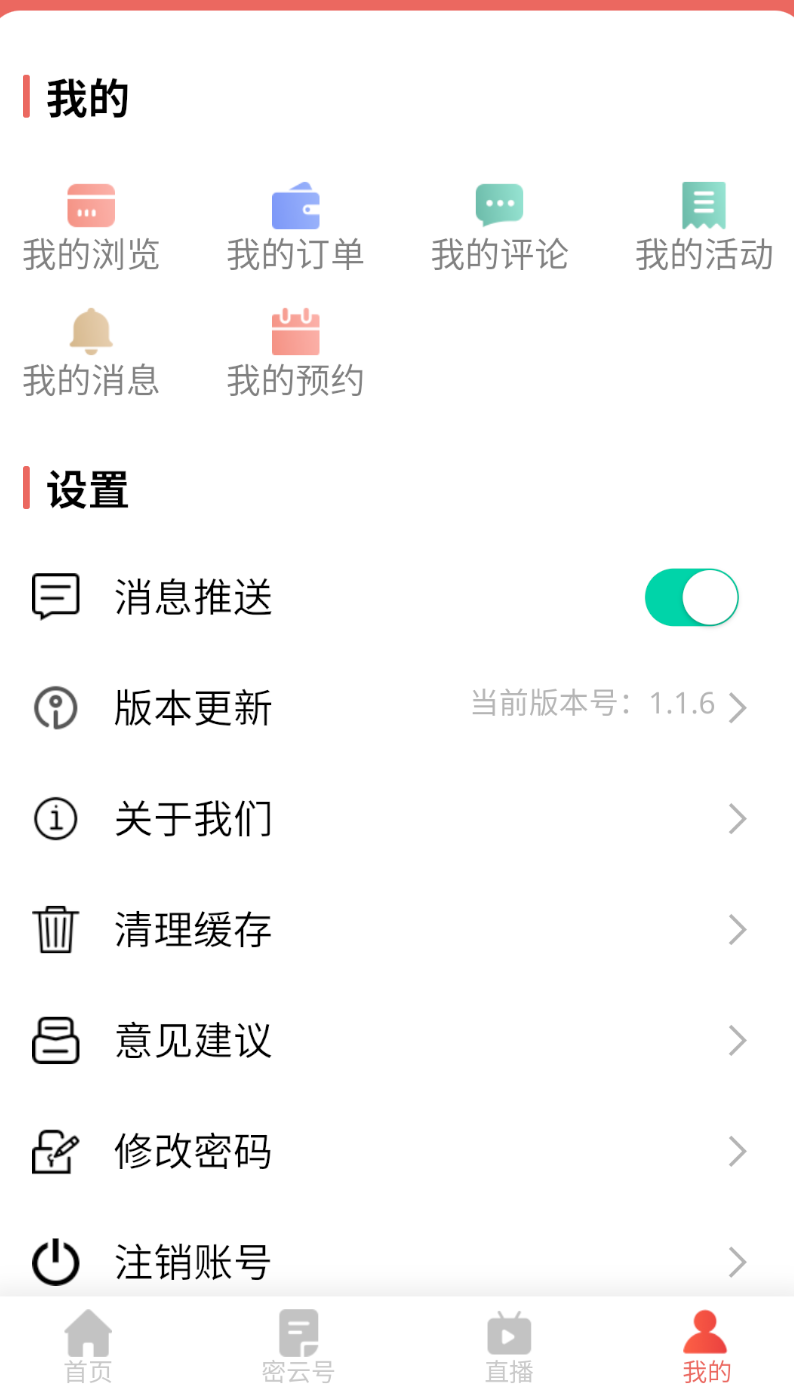Open 我的浏览 (My Browsing) icon
794x1386 pixels.
click(91, 206)
